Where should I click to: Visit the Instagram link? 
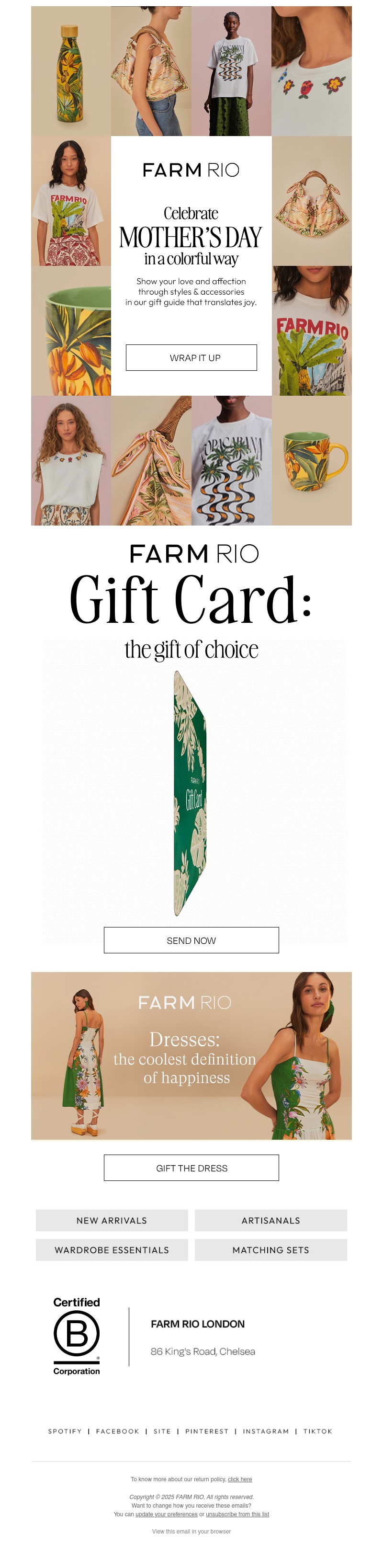pos(266,1431)
